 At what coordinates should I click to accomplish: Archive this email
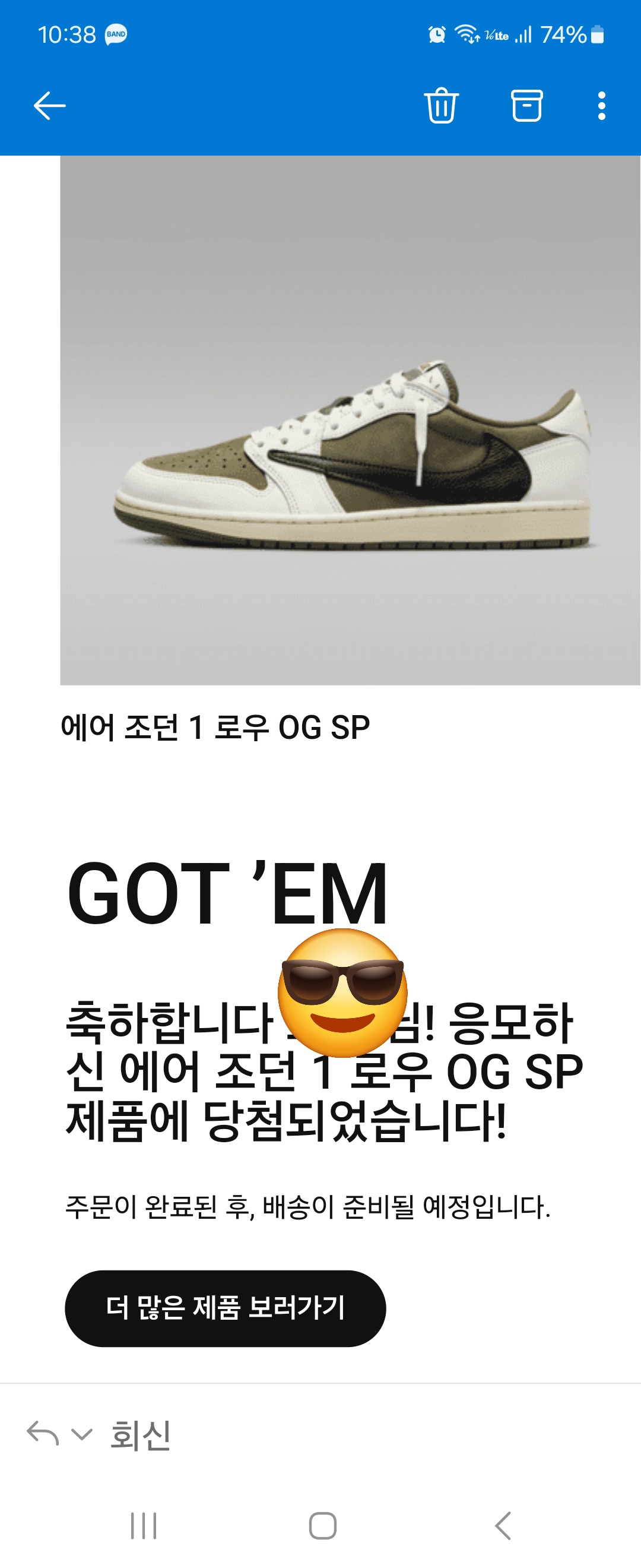[526, 106]
